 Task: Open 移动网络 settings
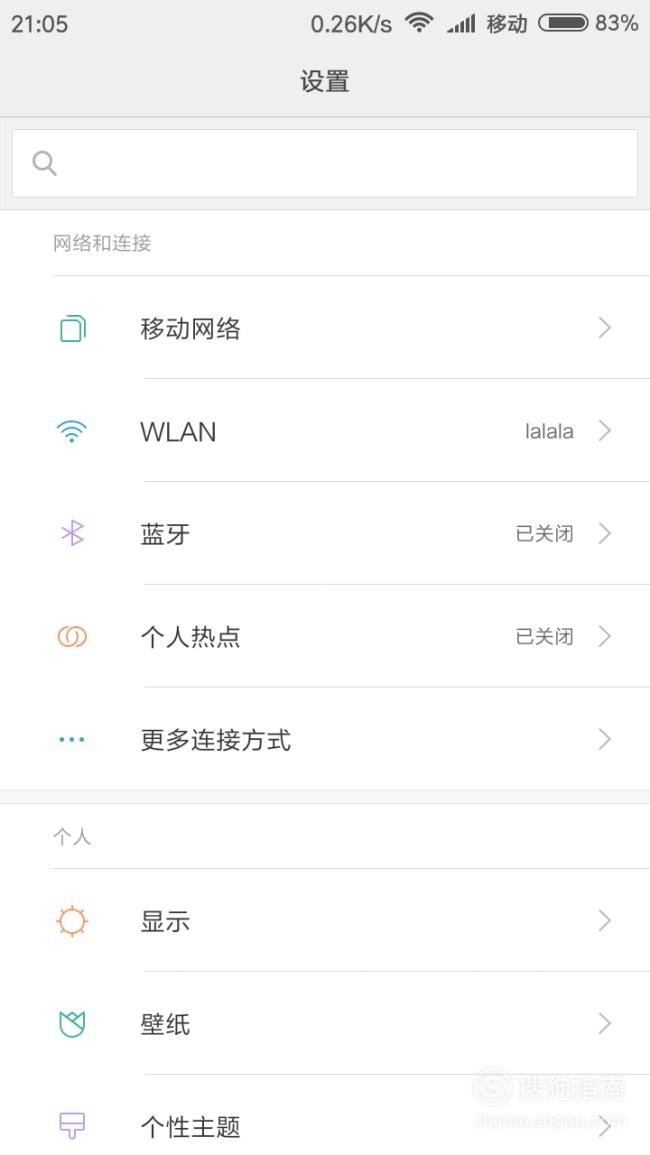click(x=325, y=328)
